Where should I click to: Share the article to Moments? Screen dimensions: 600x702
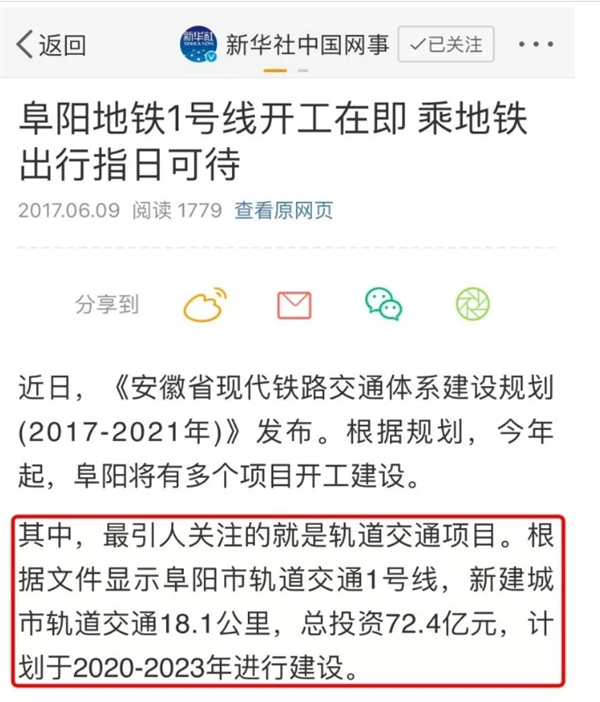coord(472,303)
